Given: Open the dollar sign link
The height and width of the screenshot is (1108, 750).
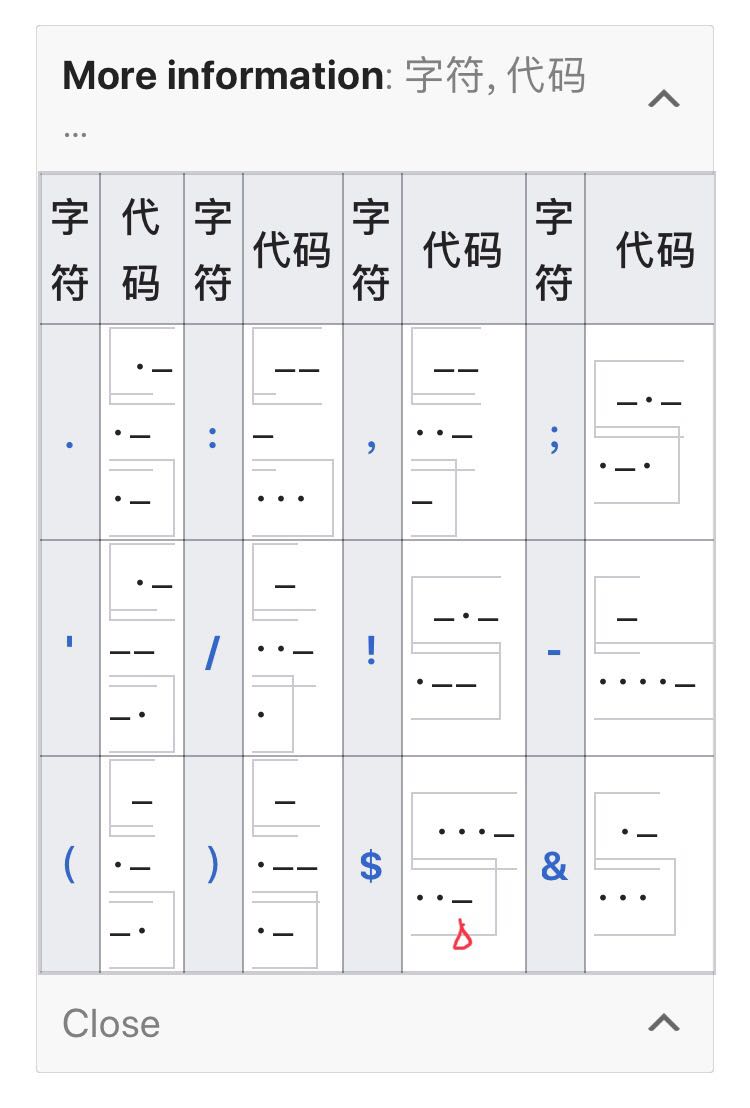Looking at the screenshot, I should 371,866.
